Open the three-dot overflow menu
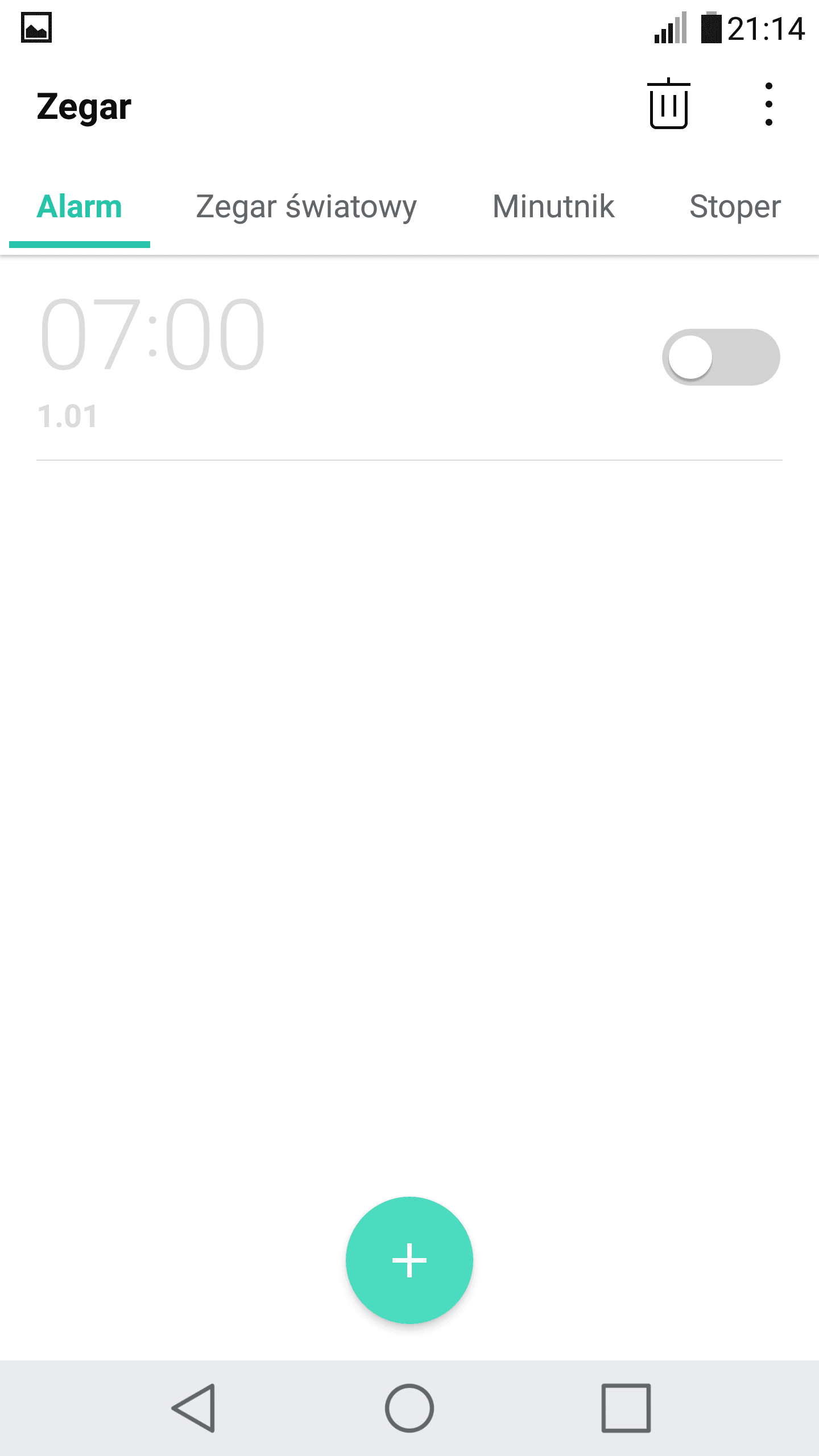Viewport: 819px width, 1456px height. pos(769,104)
